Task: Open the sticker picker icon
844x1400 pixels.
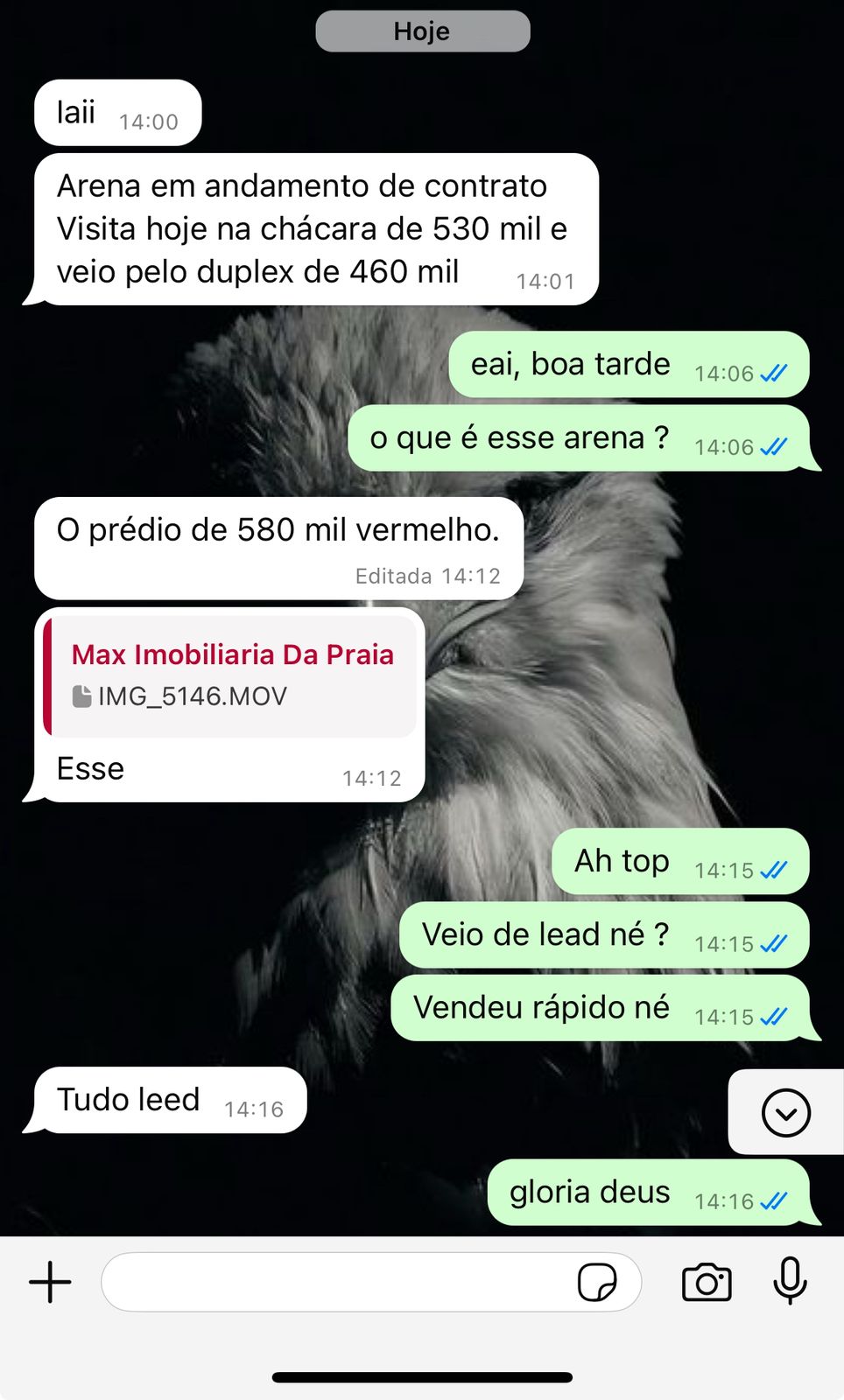Action: (x=597, y=1283)
